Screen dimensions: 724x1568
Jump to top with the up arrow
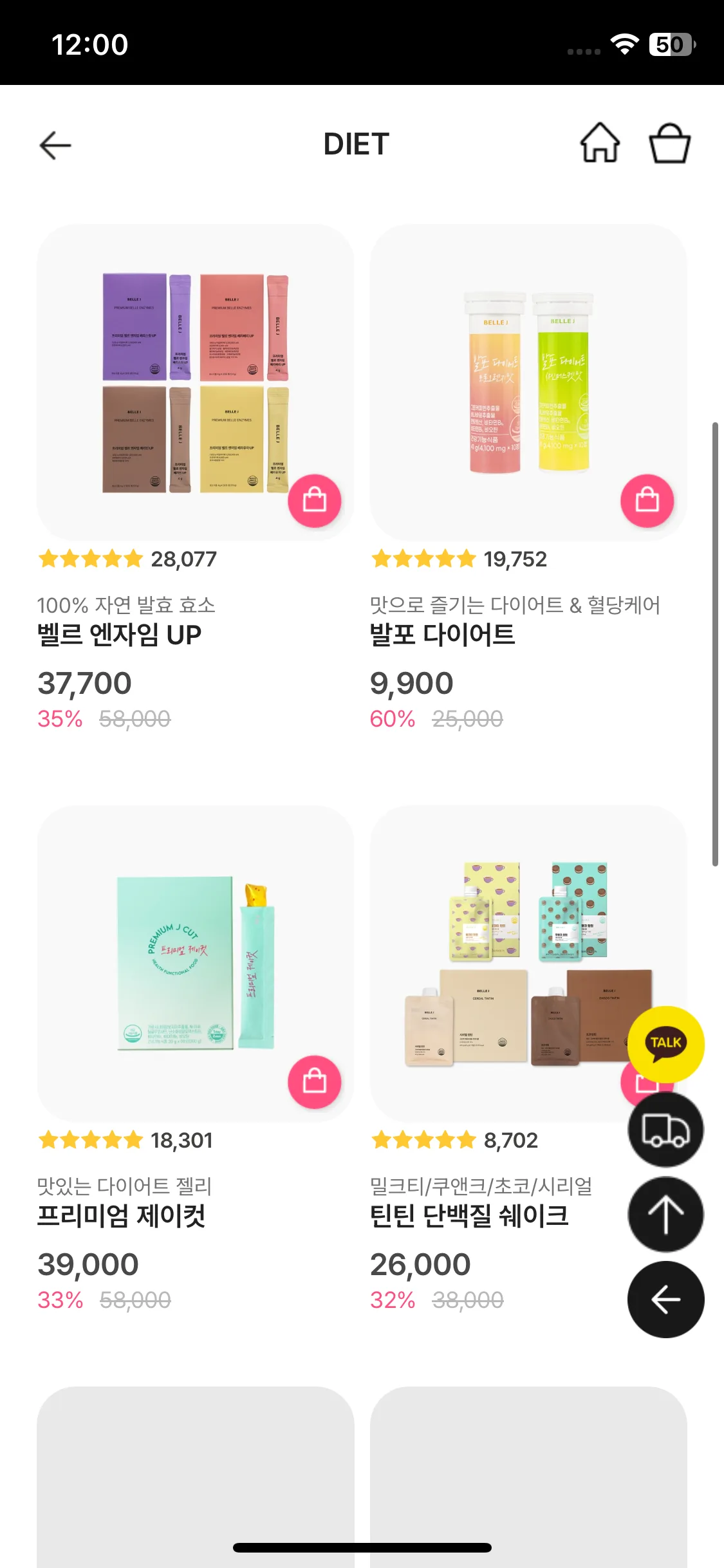point(665,1215)
